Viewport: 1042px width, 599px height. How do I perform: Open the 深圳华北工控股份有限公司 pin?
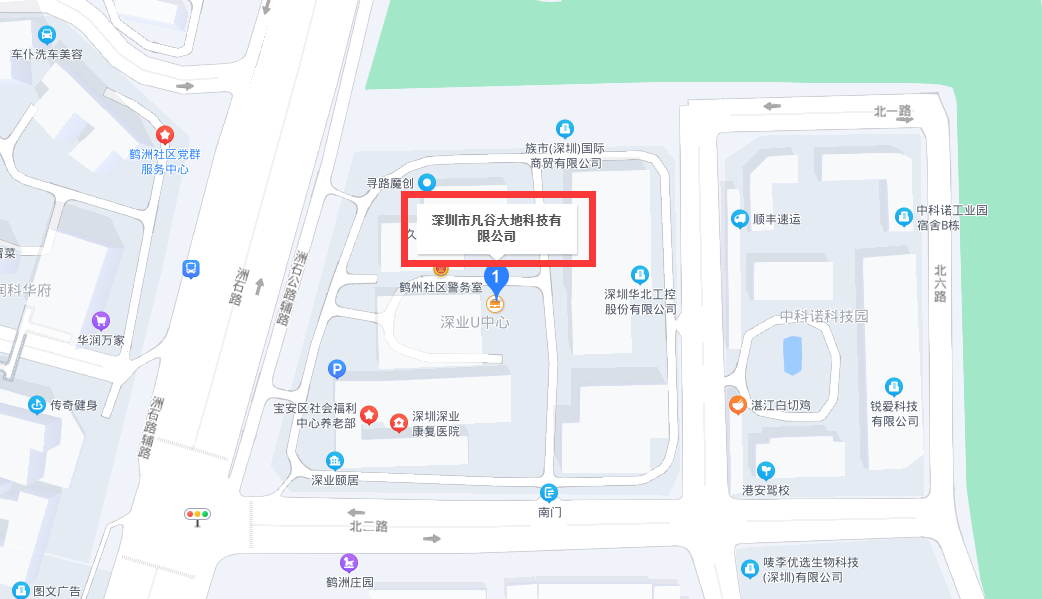(640, 274)
